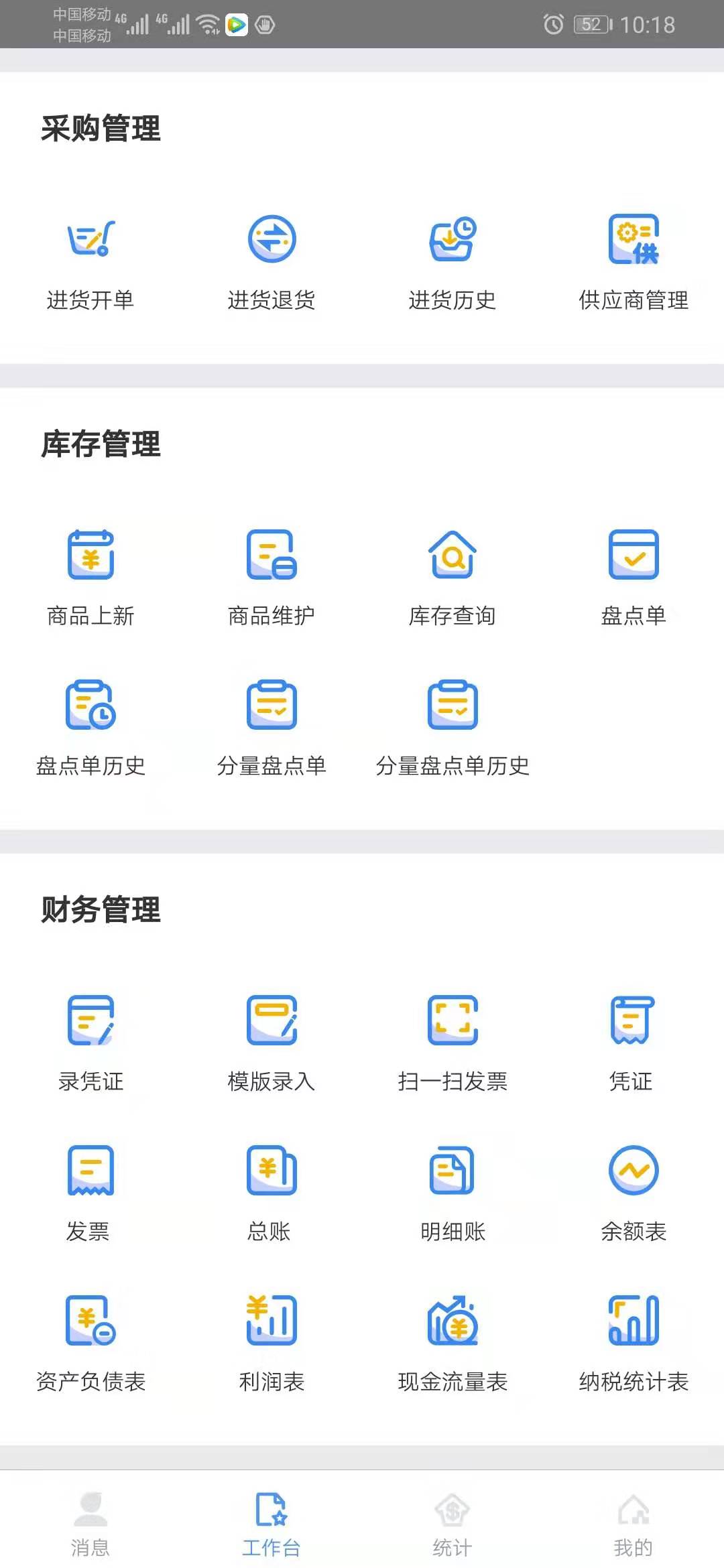View 进货历史 purchase history

(x=452, y=261)
